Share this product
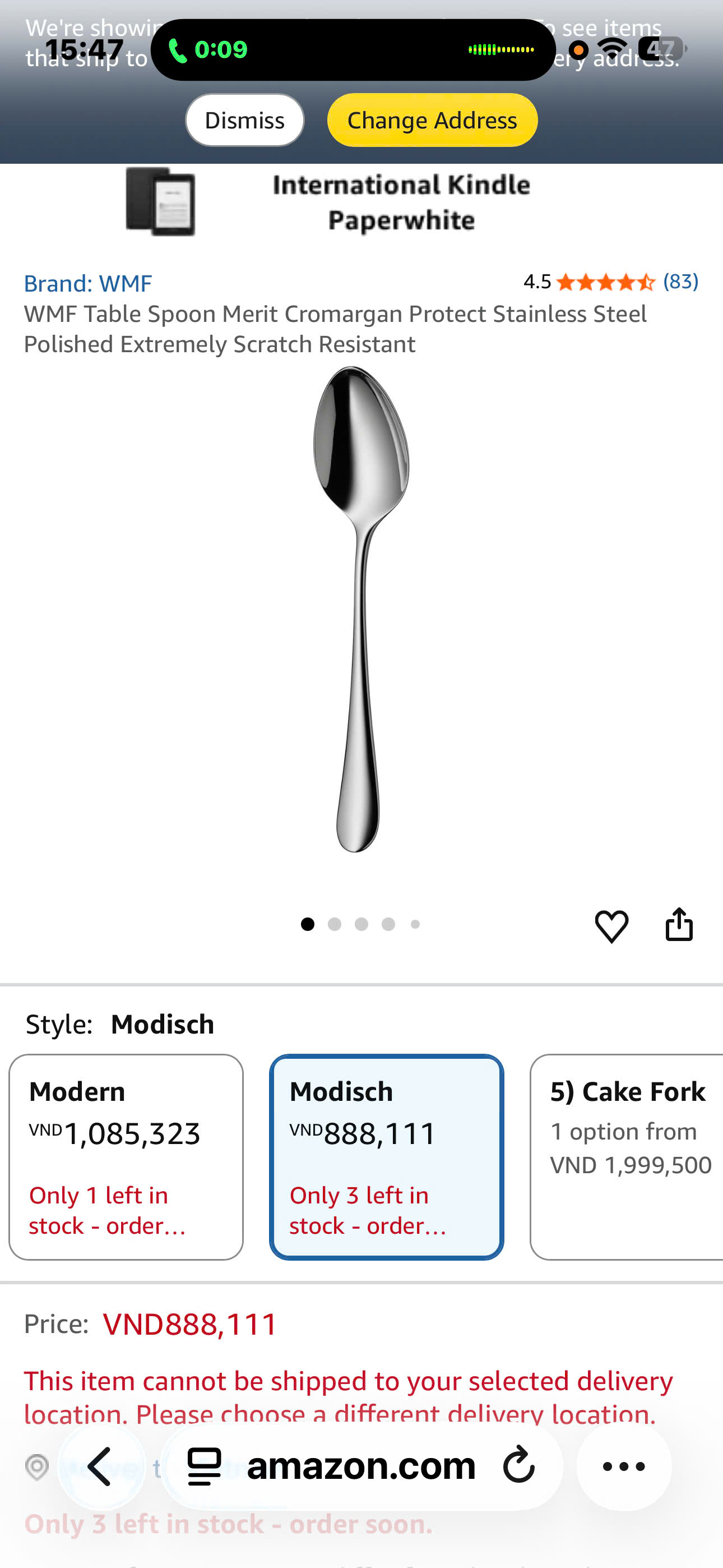The height and width of the screenshot is (1568, 723). pyautogui.click(x=679, y=925)
